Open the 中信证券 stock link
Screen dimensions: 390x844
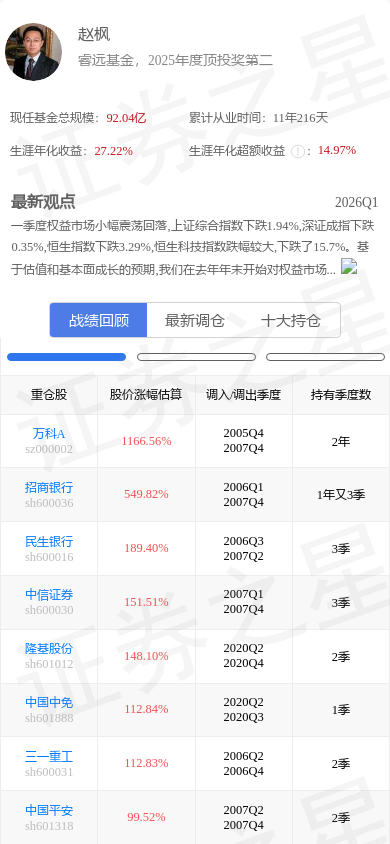[49, 595]
